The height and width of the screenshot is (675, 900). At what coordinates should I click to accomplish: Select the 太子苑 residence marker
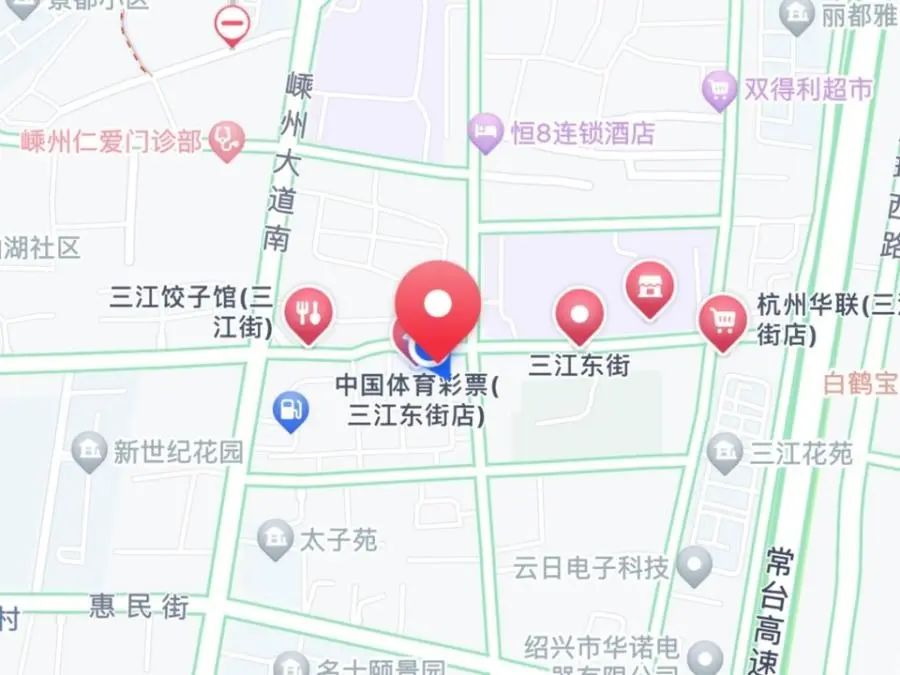click(x=275, y=540)
